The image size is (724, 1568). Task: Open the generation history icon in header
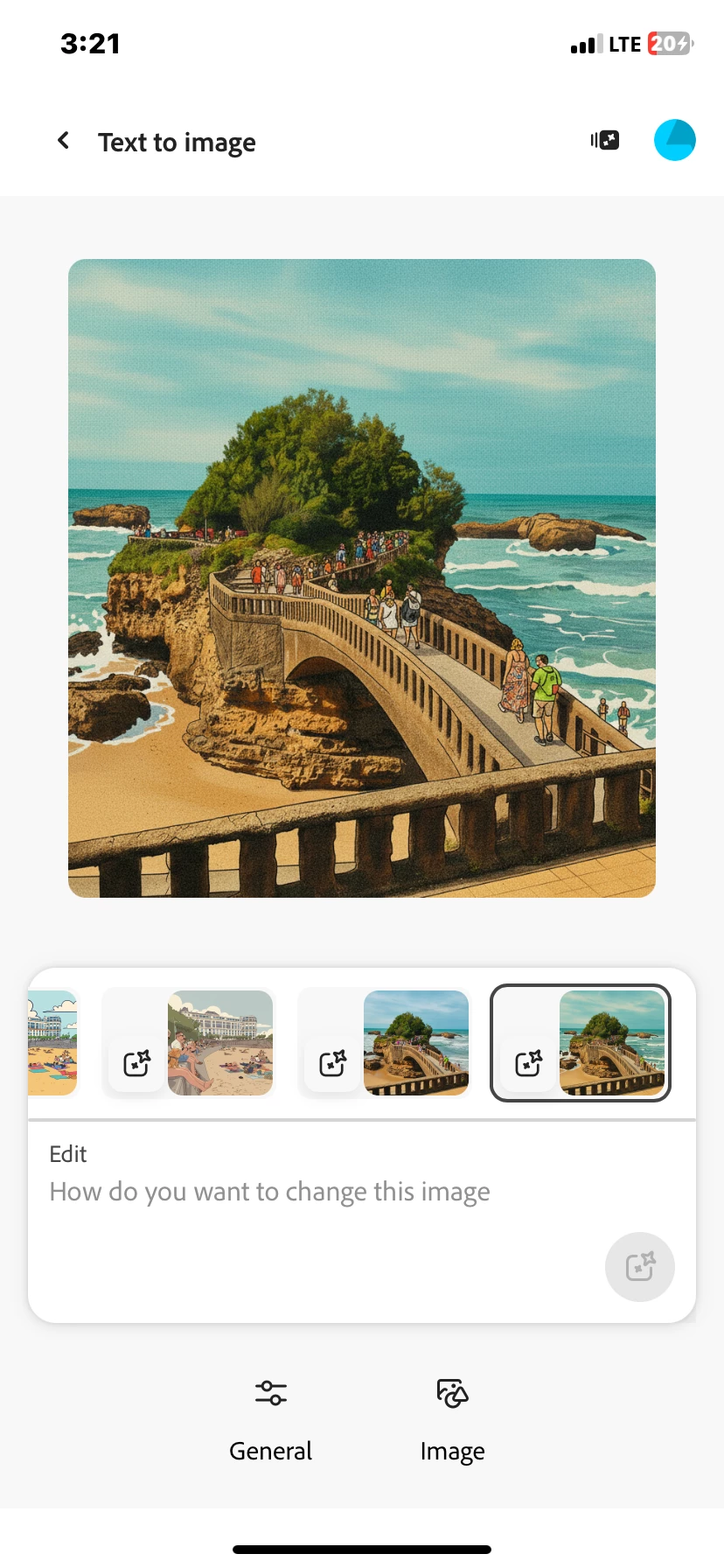coord(605,140)
